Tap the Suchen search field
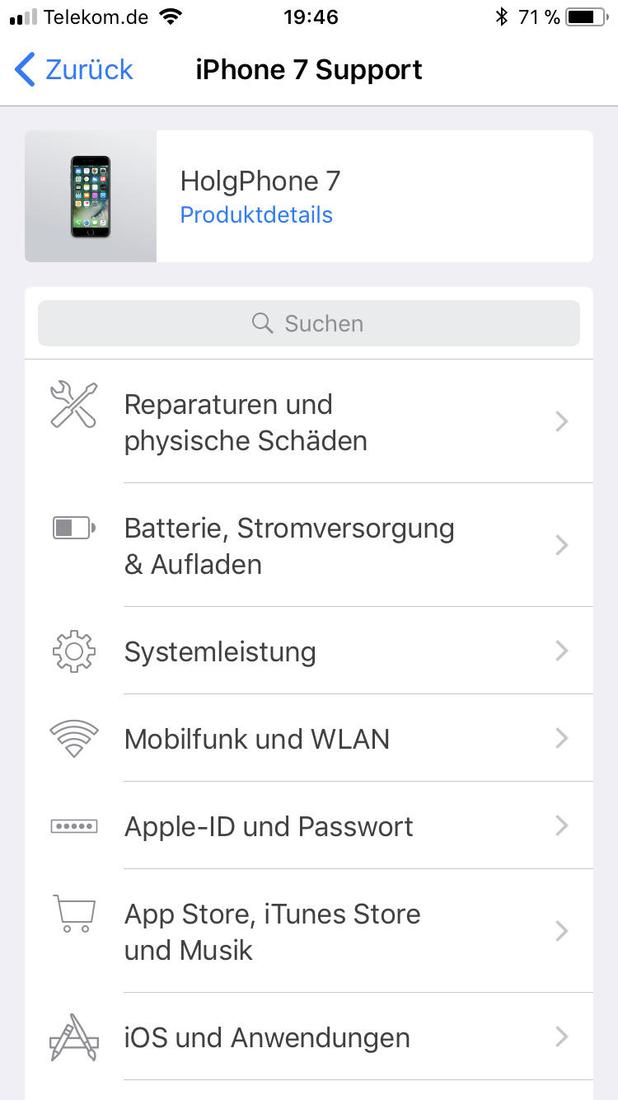Screen dimensions: 618x1100 pyautogui.click(x=308, y=323)
